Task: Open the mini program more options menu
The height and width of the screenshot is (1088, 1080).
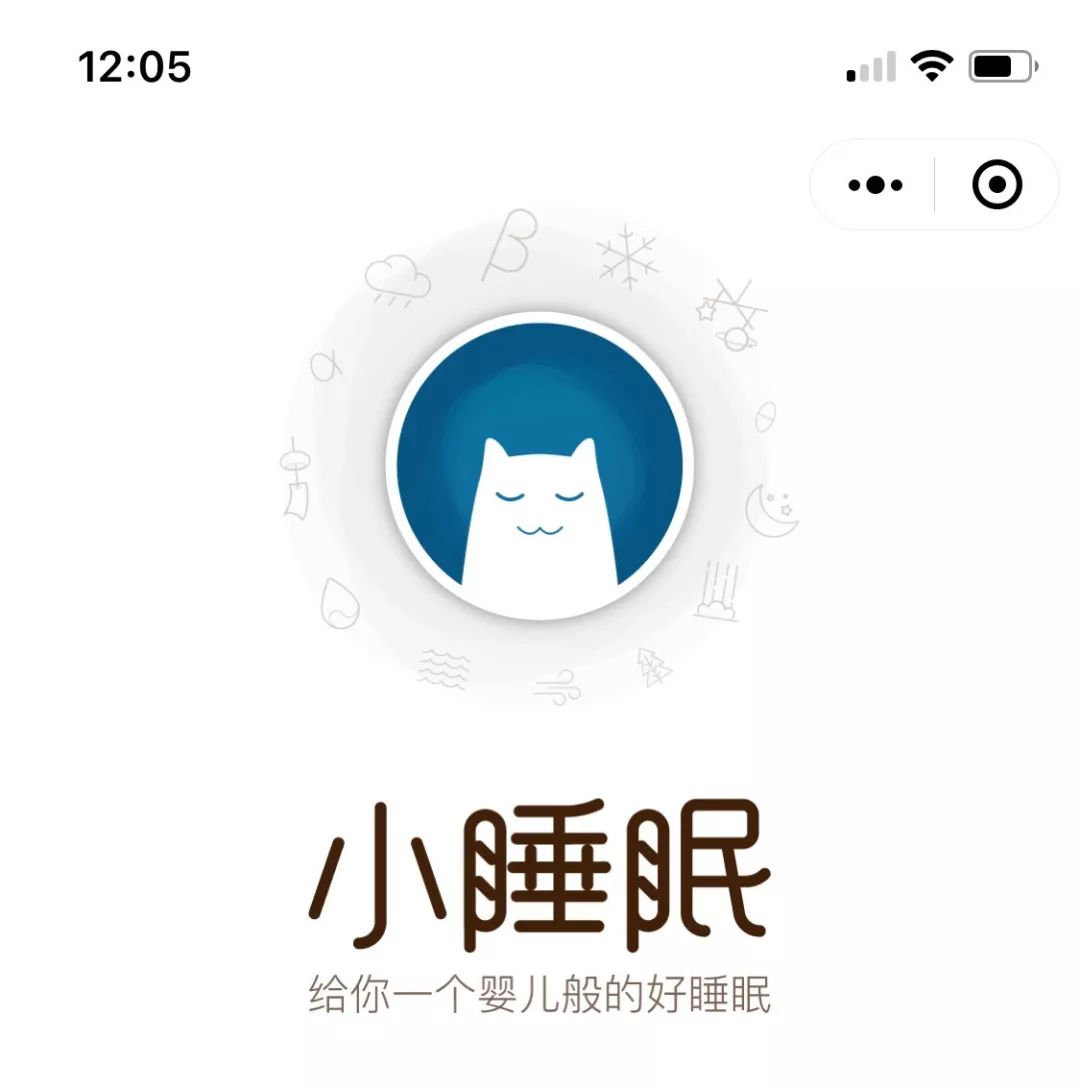Action: tap(875, 185)
